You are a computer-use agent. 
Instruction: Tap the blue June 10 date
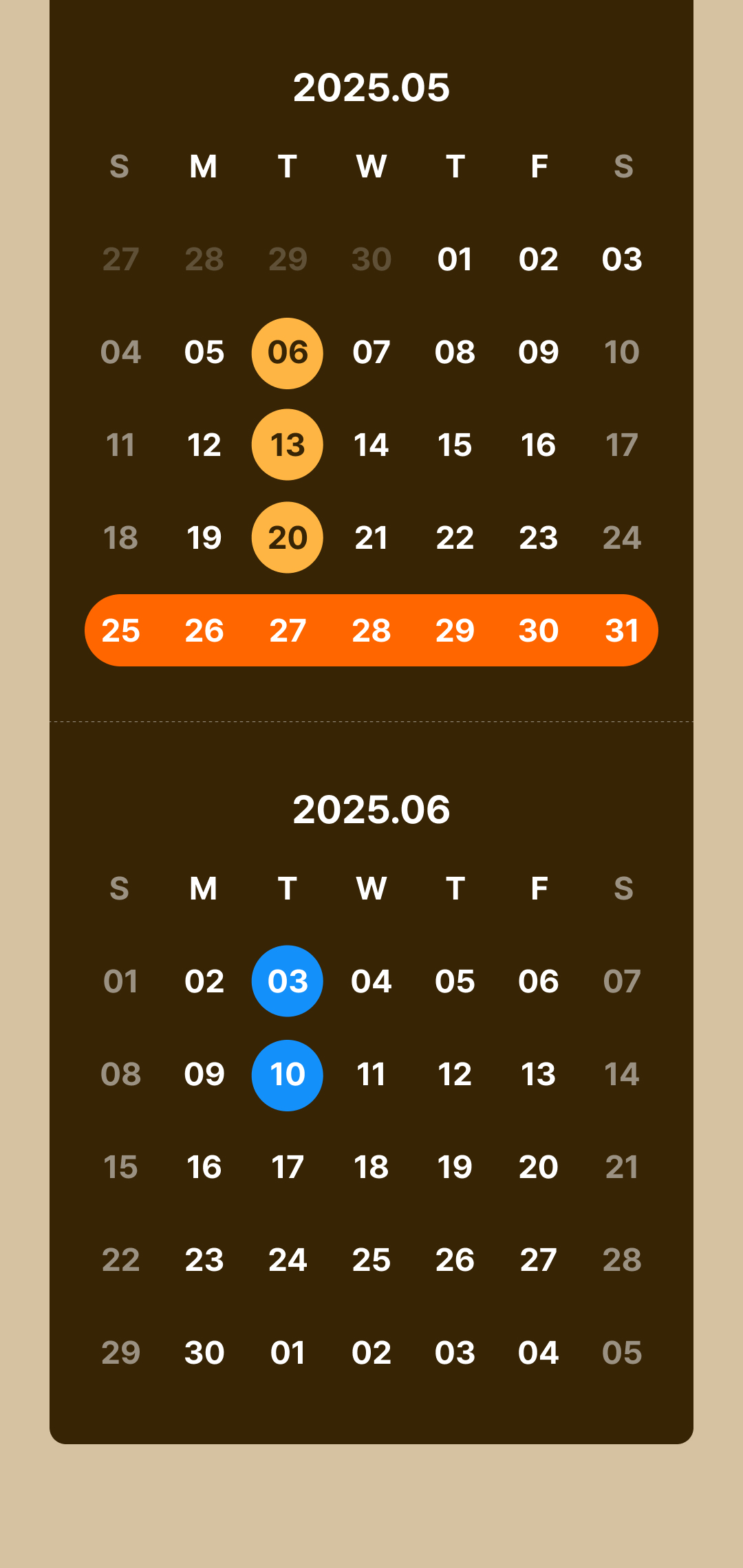pyautogui.click(x=288, y=1075)
